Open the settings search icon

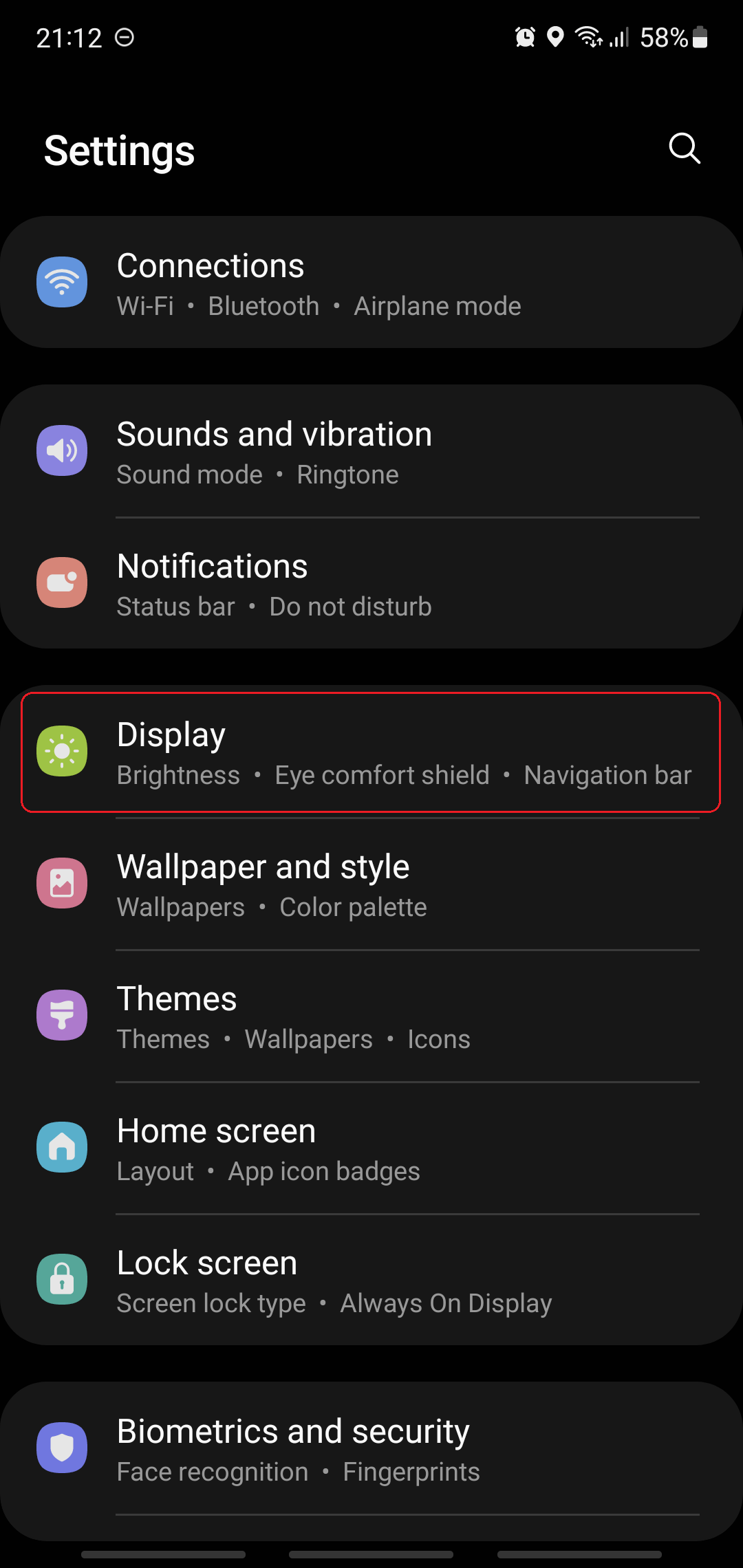[x=684, y=149]
